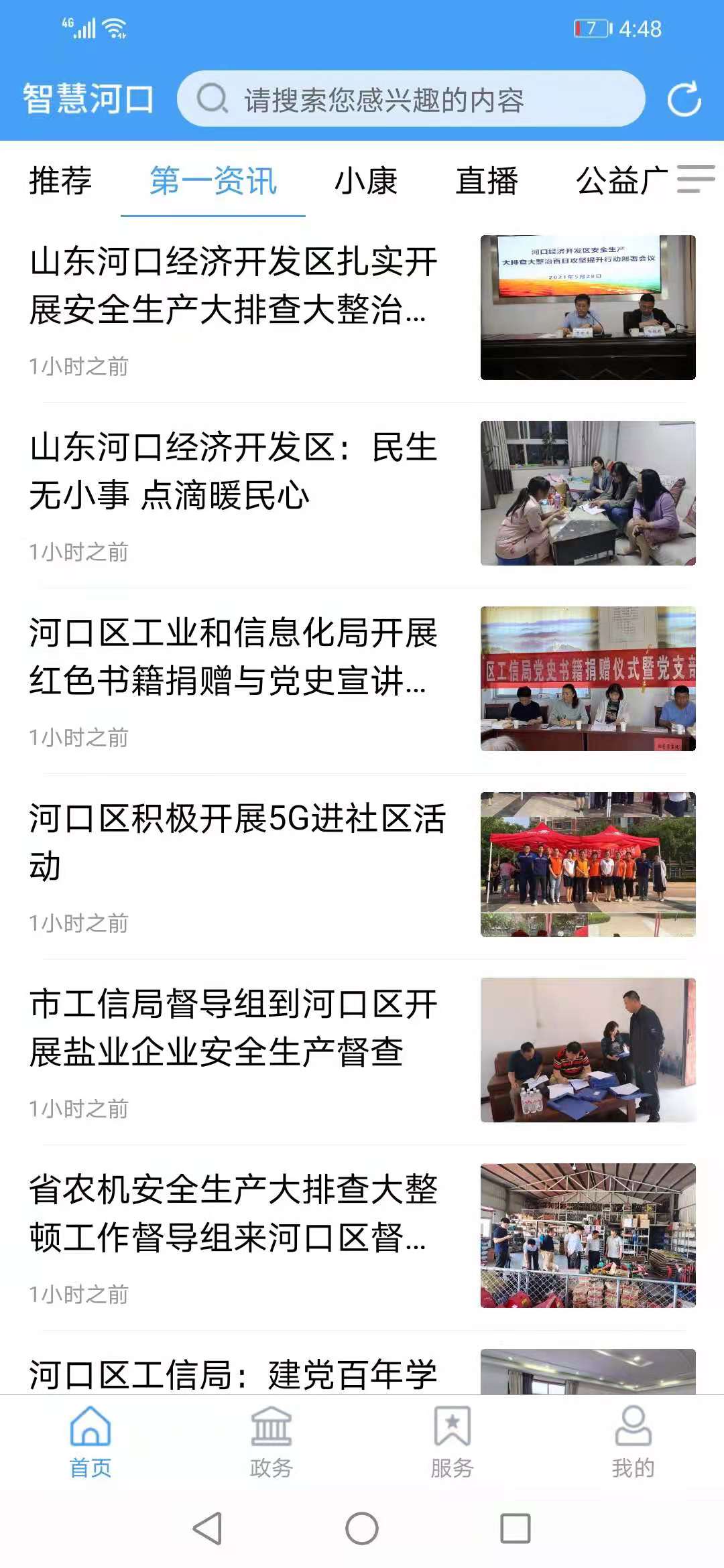
Task: Open the 公益广 tab
Action: (x=622, y=181)
